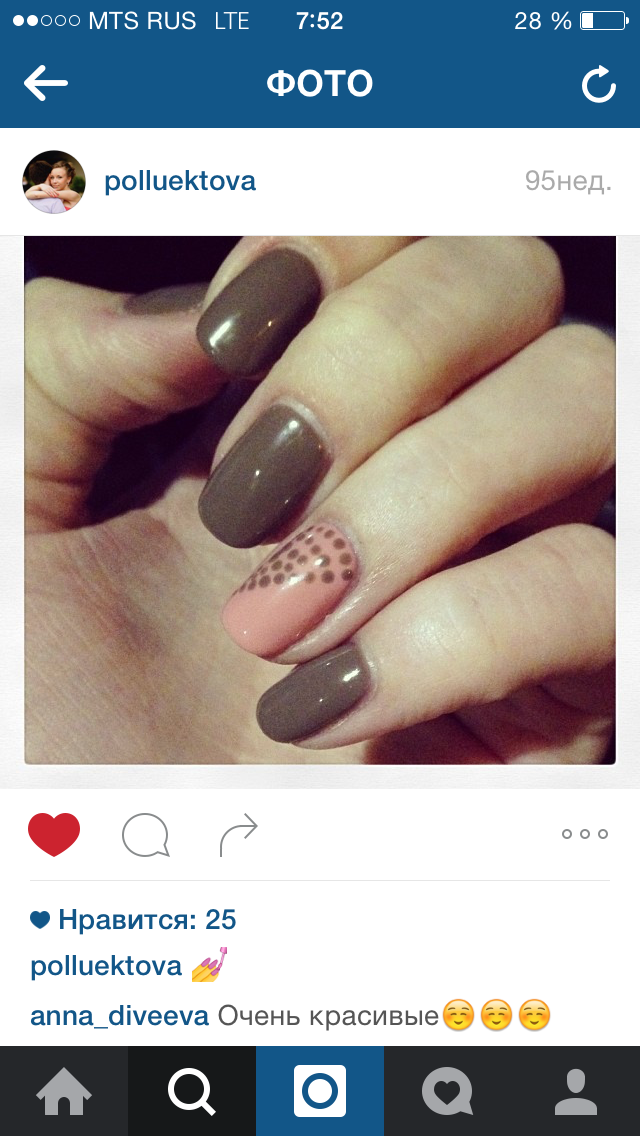Switch to the Profile tab
Viewport: 640px width, 1136px height.
click(x=576, y=1091)
